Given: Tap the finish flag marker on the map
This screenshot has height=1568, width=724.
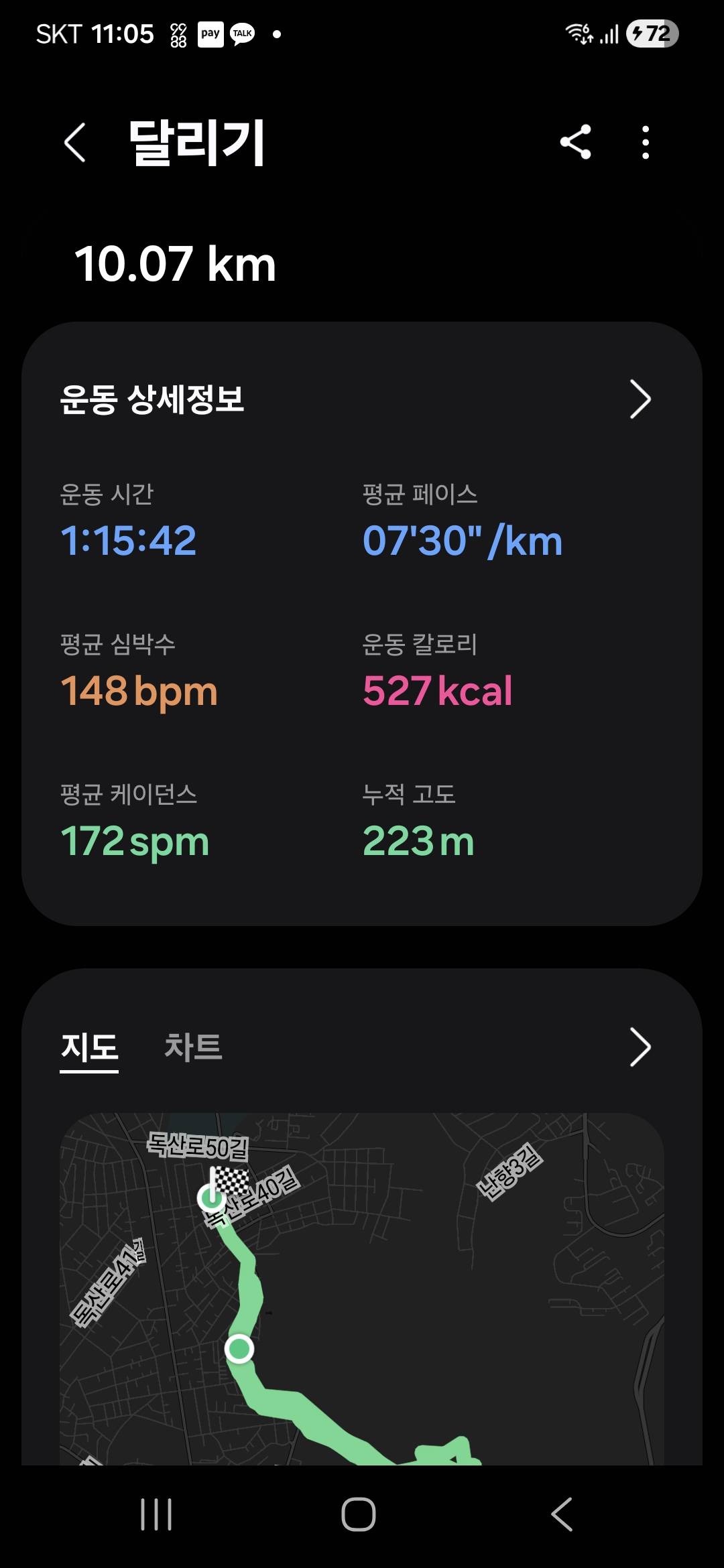Looking at the screenshot, I should tap(231, 1179).
